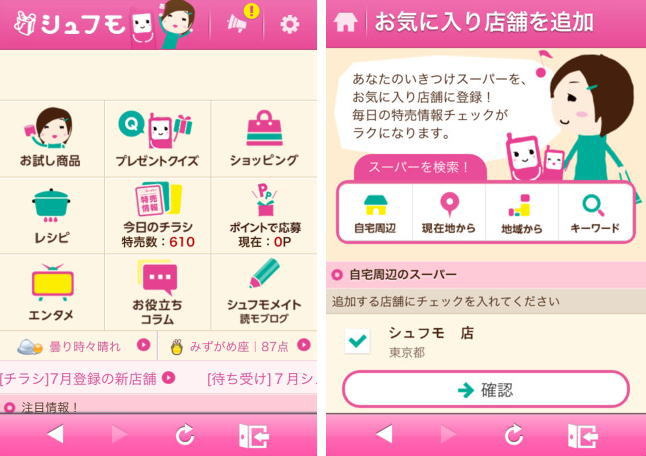The height and width of the screenshot is (456, 646).
Task: Open ショッピング tile
Action: [264, 139]
